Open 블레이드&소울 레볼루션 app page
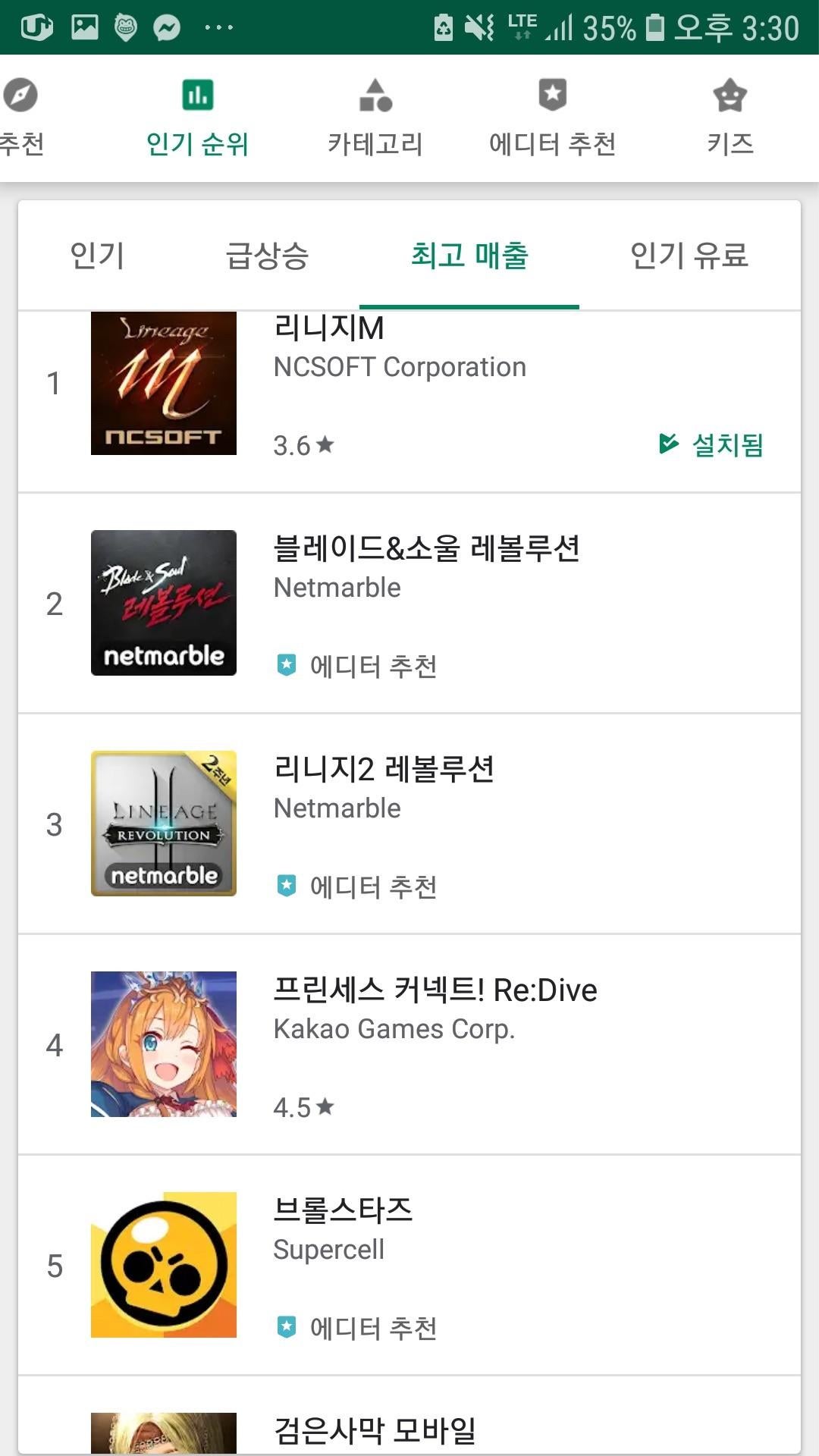 coord(409,603)
